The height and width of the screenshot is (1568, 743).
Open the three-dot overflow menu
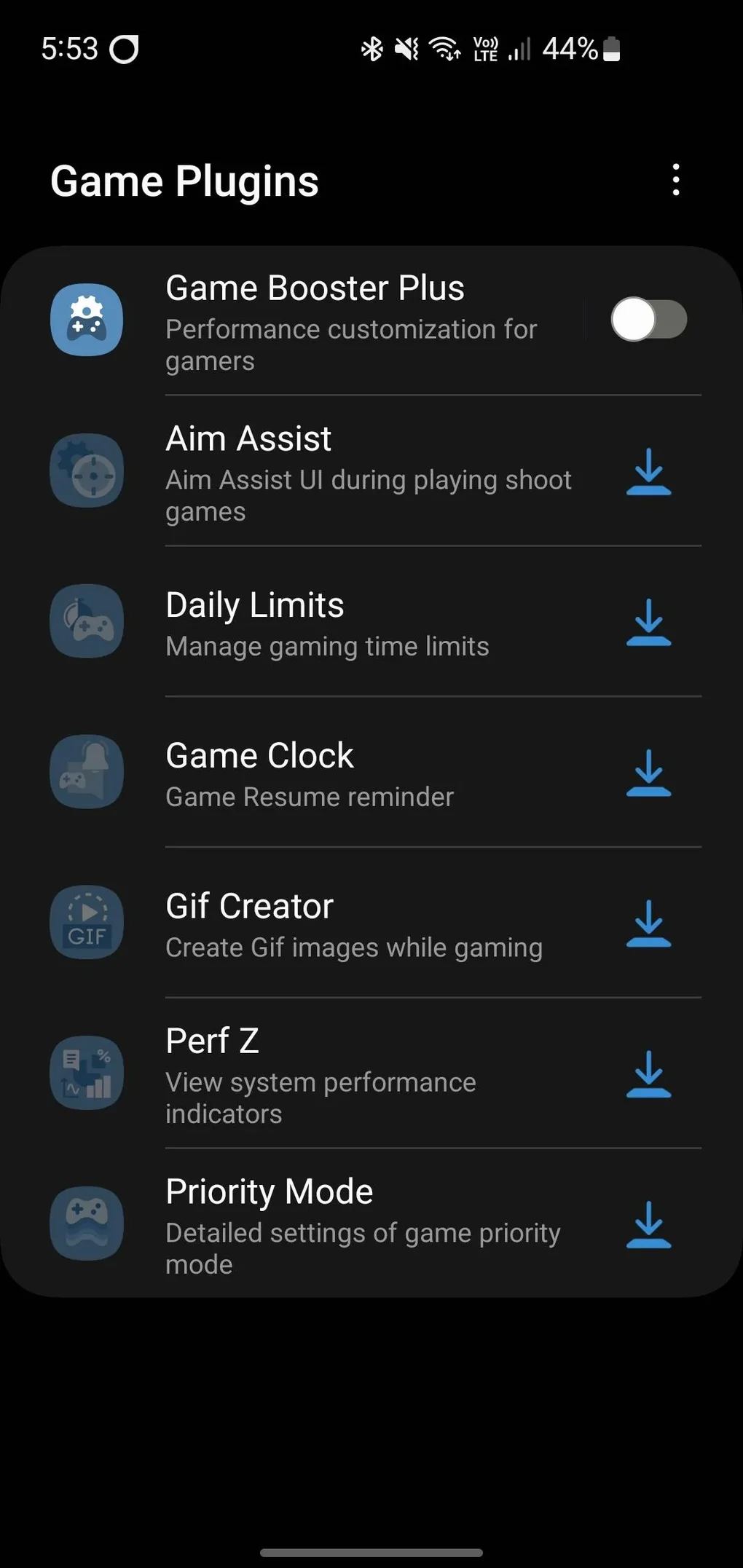(676, 181)
